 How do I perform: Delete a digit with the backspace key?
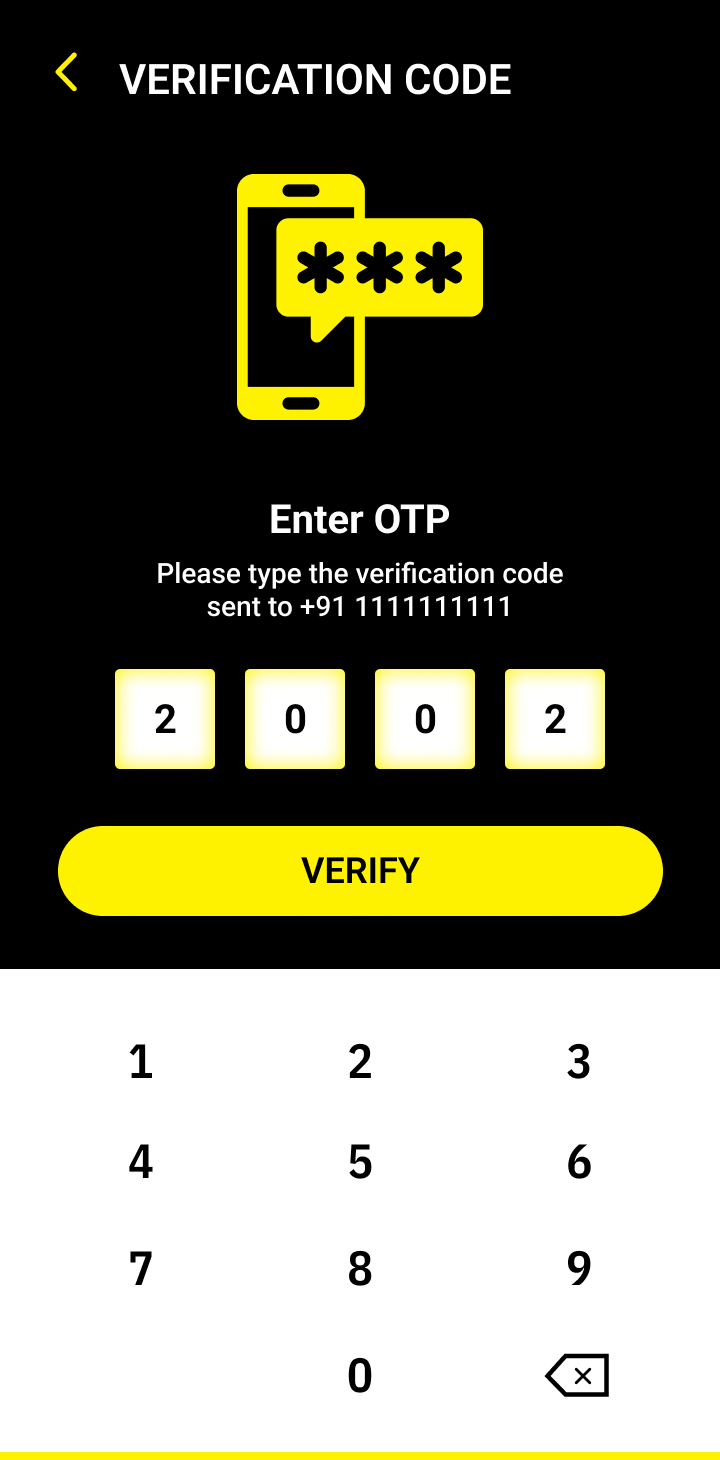[x=577, y=1376]
